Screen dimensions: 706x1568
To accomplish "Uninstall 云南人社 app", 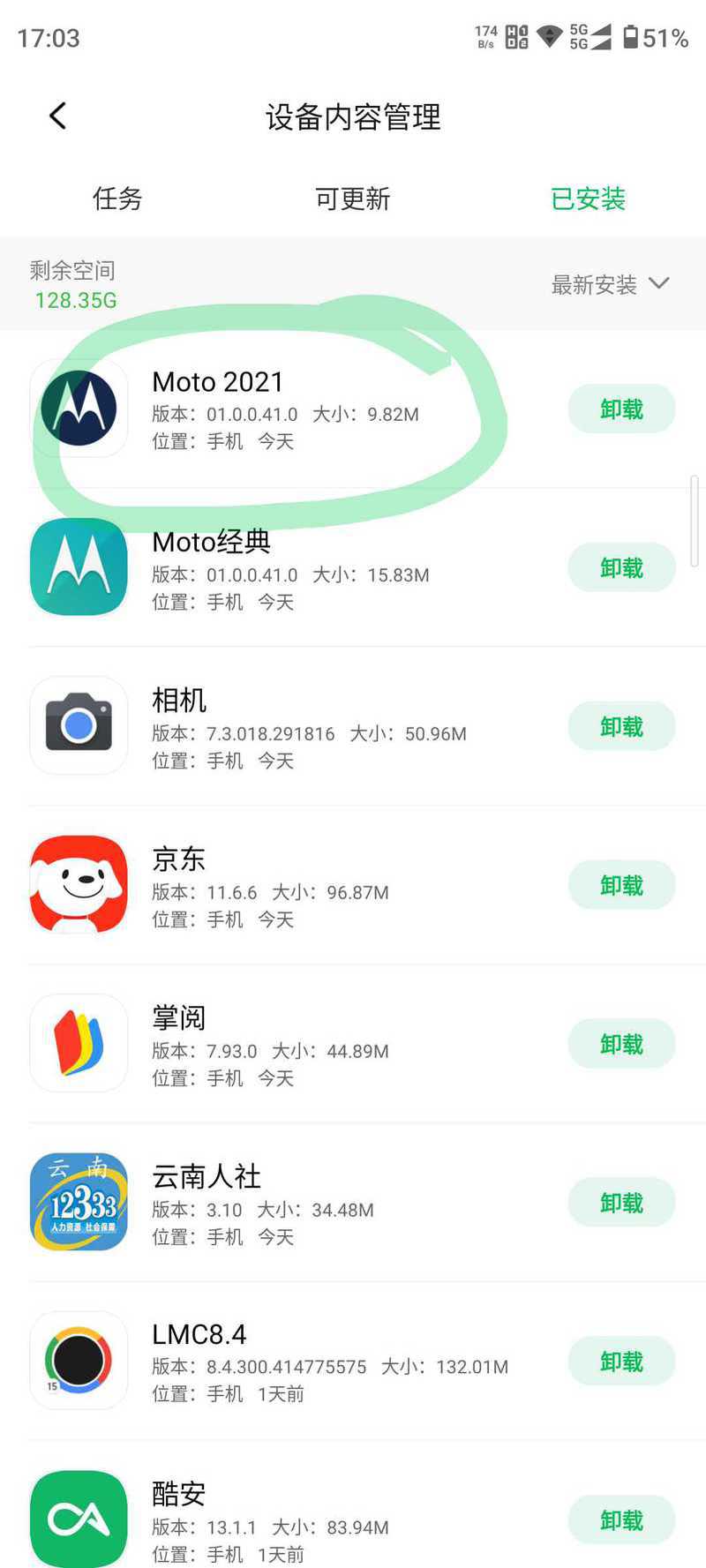I will tap(621, 1204).
